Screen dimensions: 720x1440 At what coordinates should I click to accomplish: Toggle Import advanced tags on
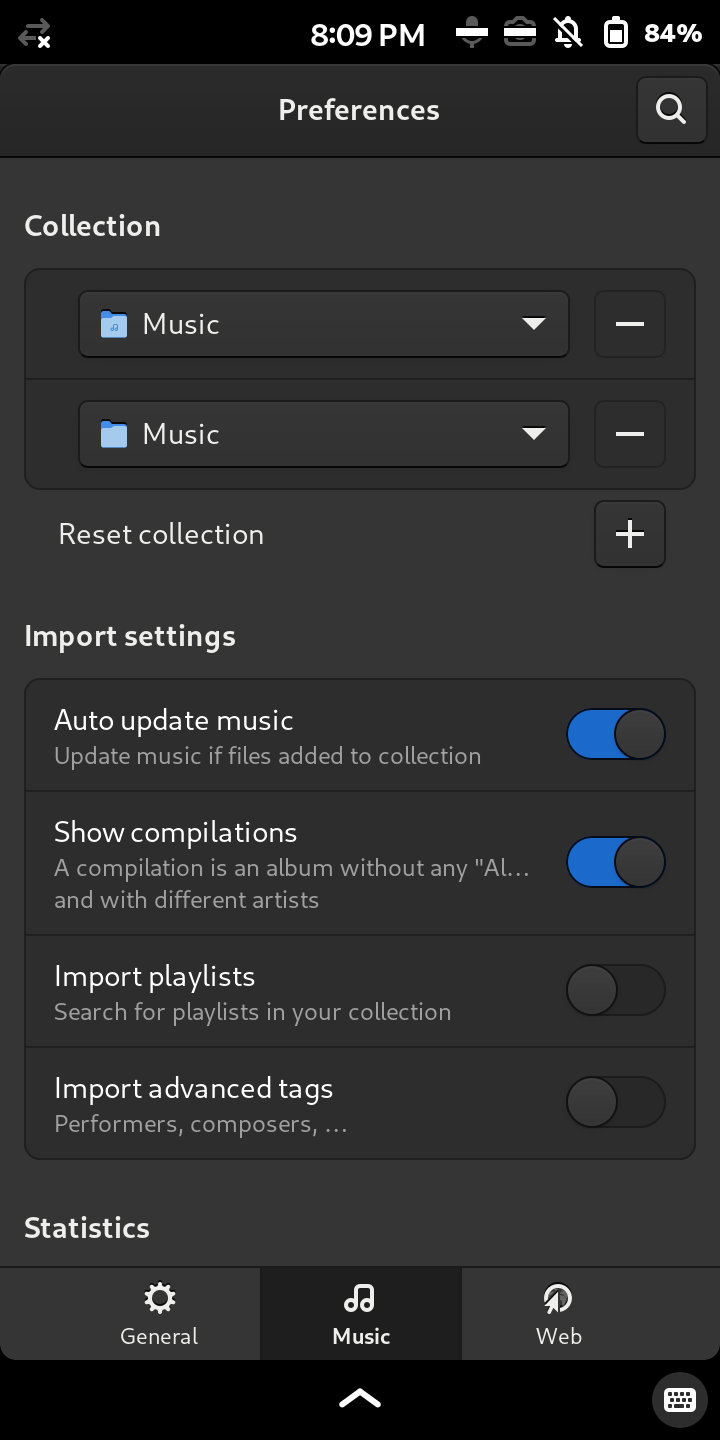pos(615,1102)
